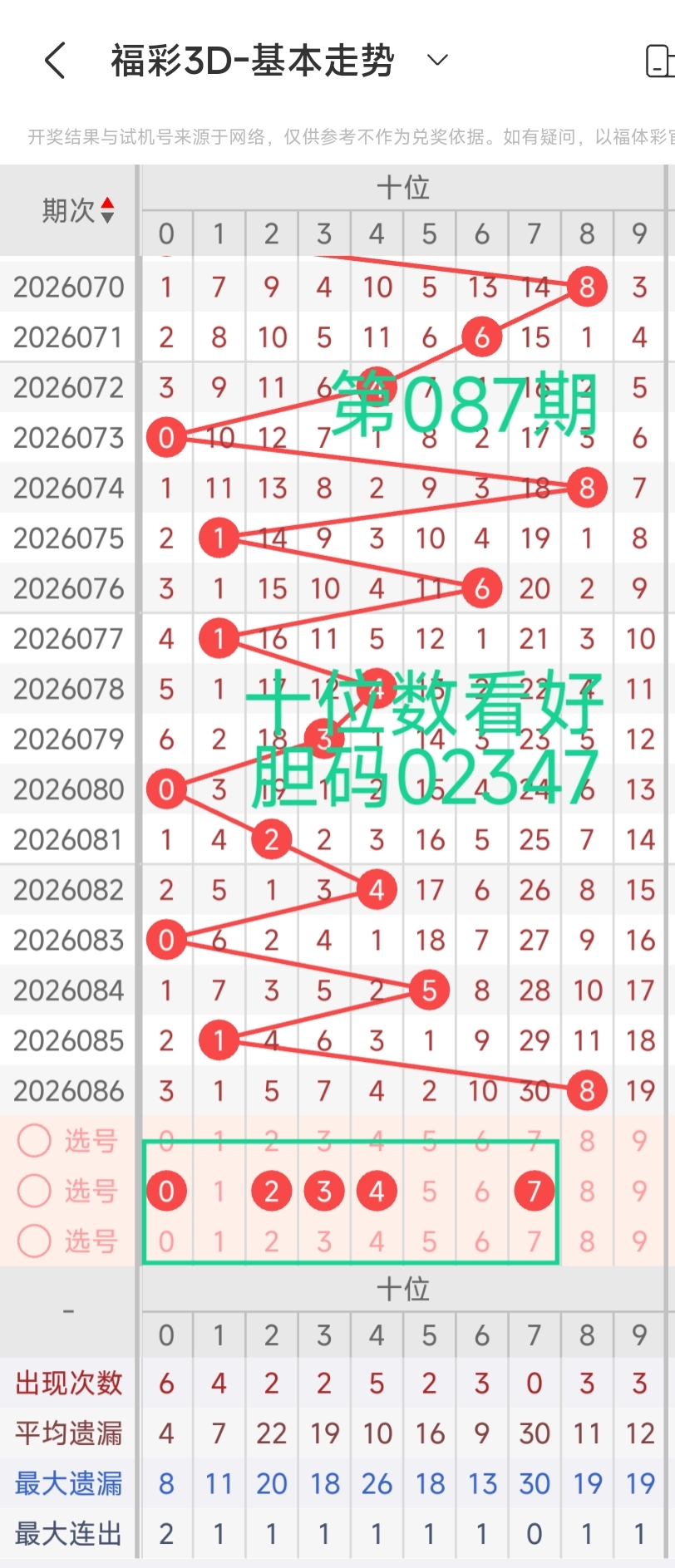Click the gray descending sort triangle beside 期次
675x1568 pixels.
pos(107,217)
